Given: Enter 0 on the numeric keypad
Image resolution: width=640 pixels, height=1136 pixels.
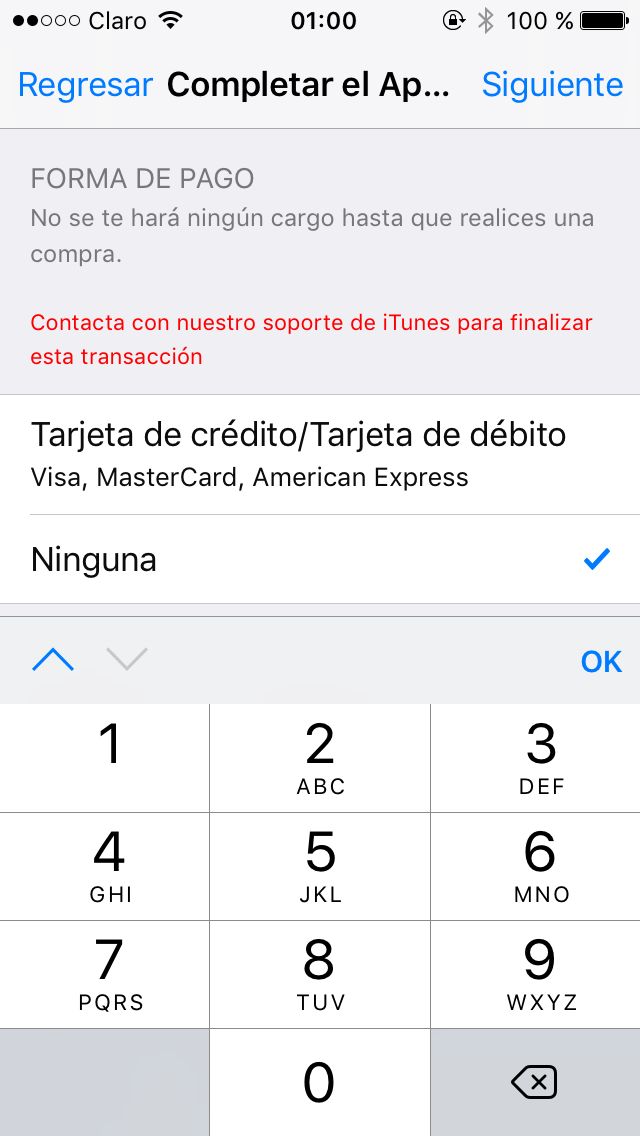Looking at the screenshot, I should pyautogui.click(x=320, y=1082).
